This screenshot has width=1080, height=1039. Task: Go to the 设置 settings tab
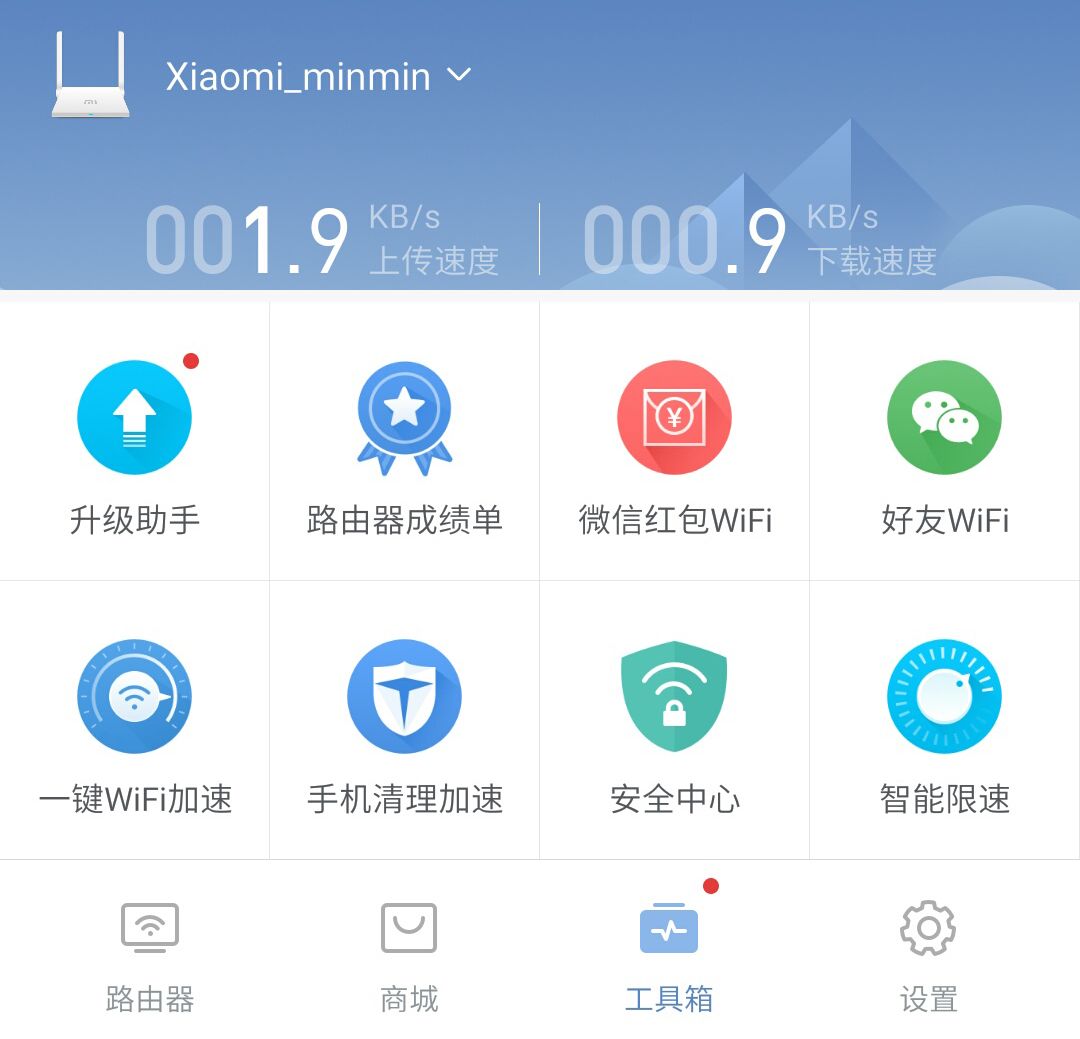pos(928,955)
